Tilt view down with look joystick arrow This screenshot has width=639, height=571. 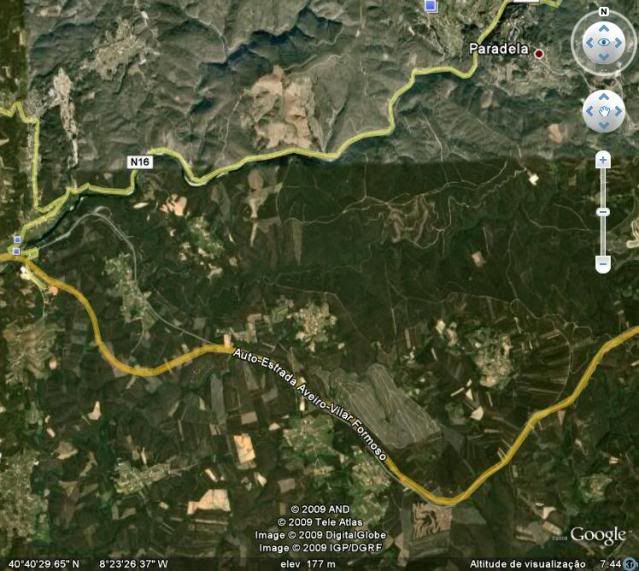(603, 58)
